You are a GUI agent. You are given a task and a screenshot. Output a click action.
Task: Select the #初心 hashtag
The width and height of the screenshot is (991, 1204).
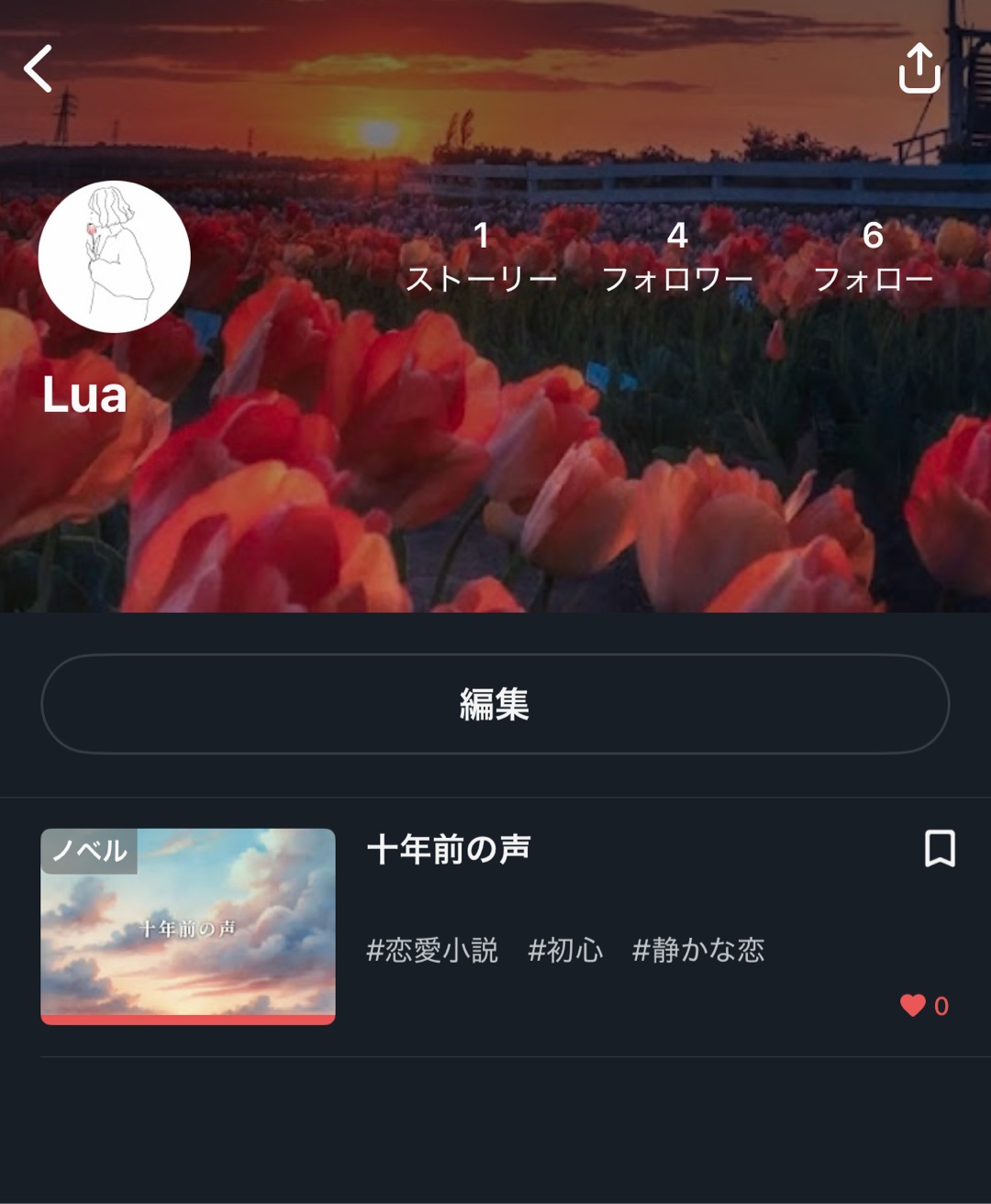point(566,950)
